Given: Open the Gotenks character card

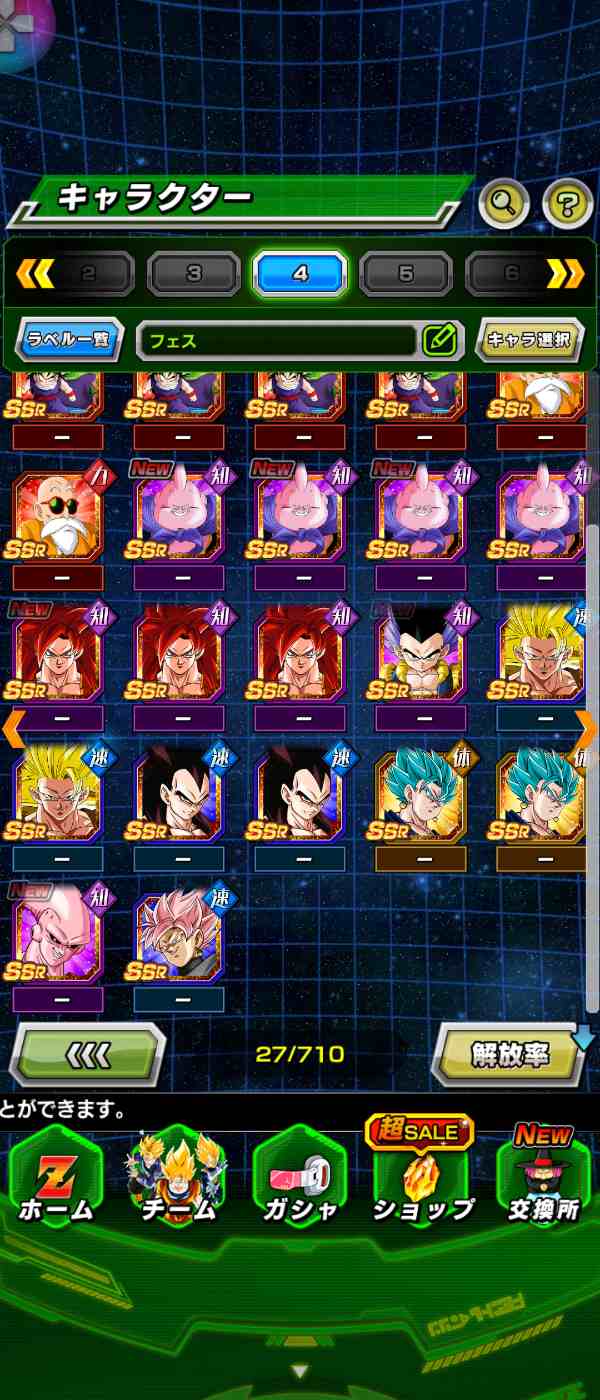Looking at the screenshot, I should 420,650.
